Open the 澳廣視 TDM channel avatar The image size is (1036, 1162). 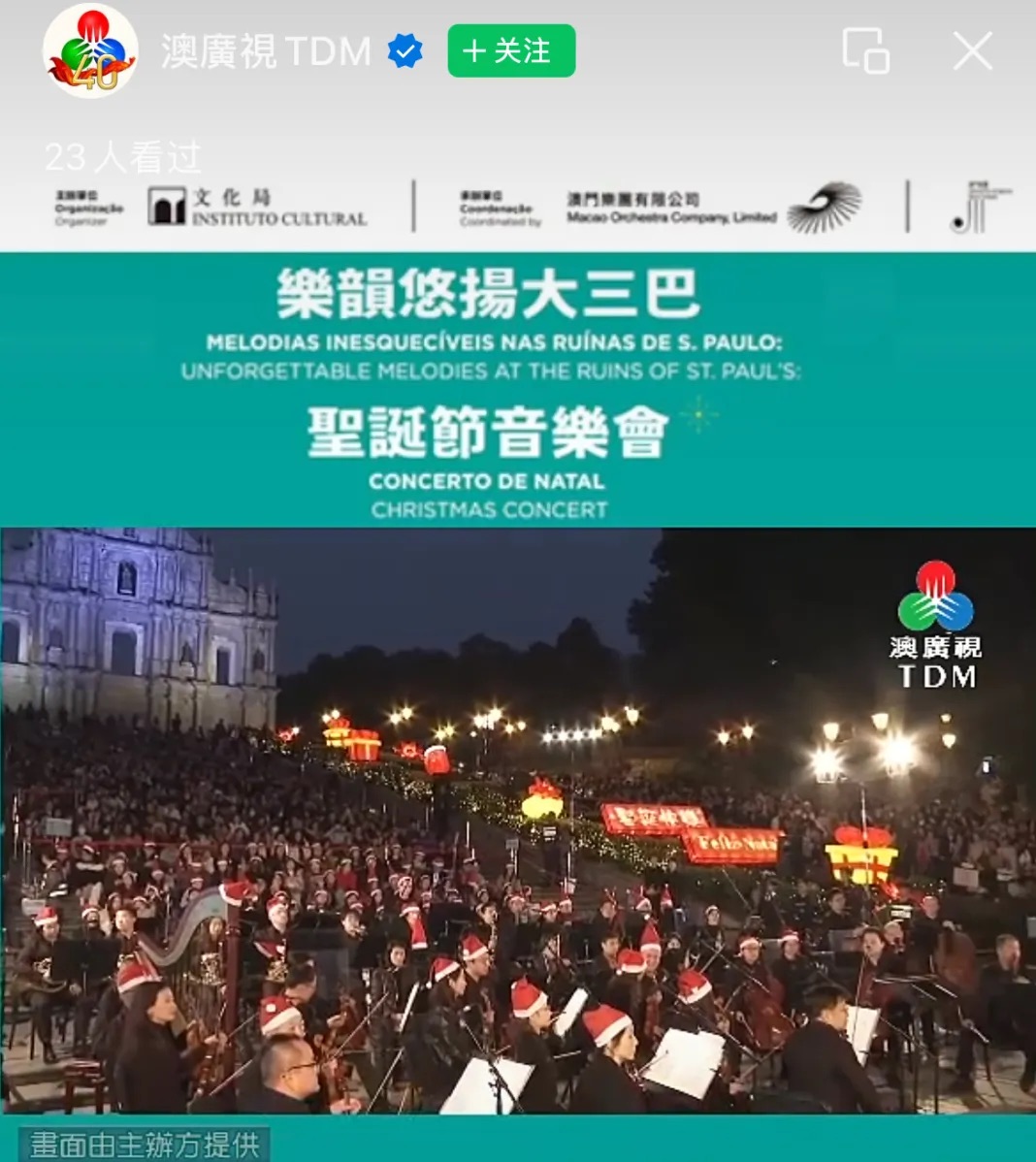[x=90, y=51]
